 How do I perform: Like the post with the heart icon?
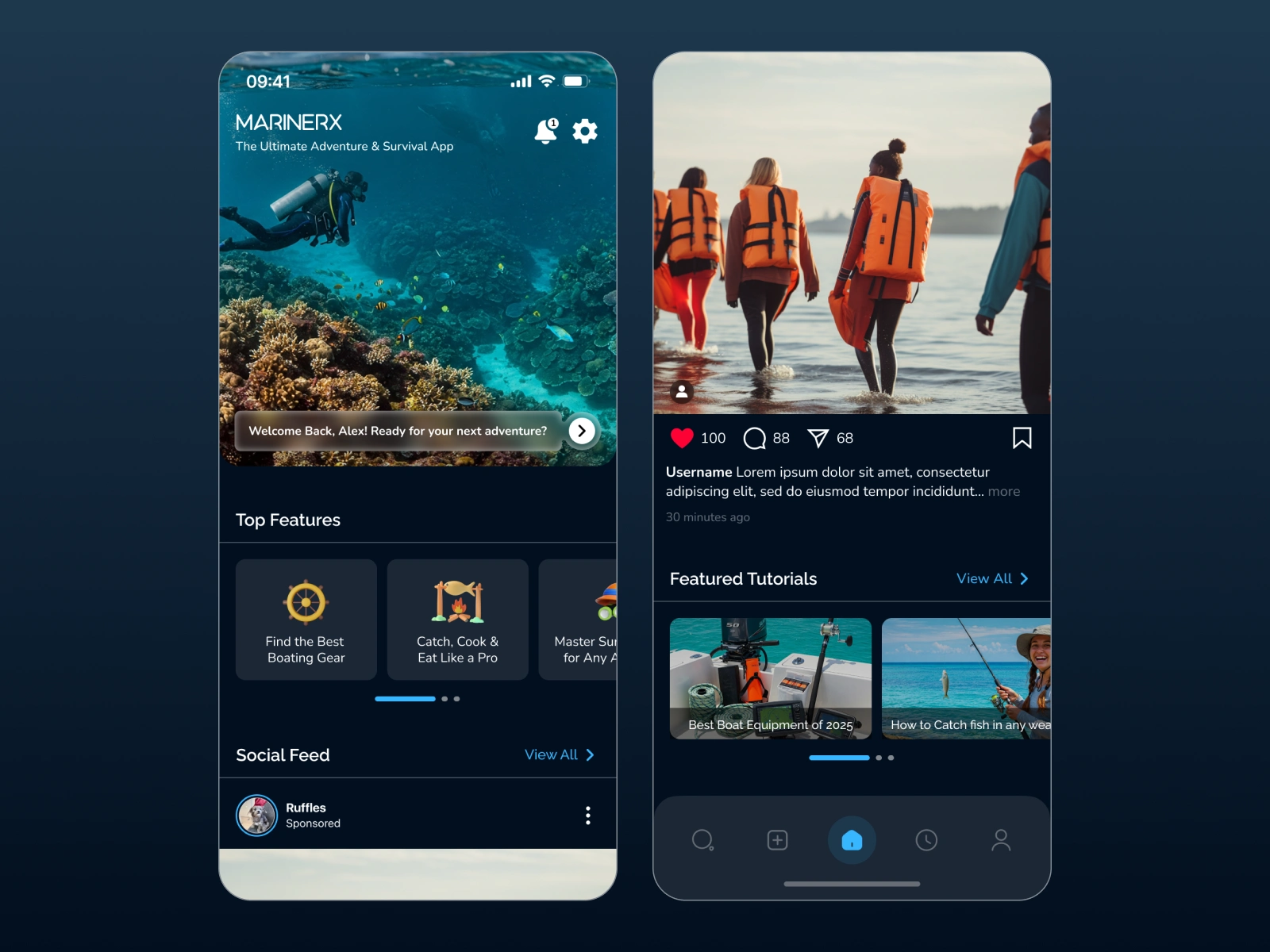tap(682, 438)
